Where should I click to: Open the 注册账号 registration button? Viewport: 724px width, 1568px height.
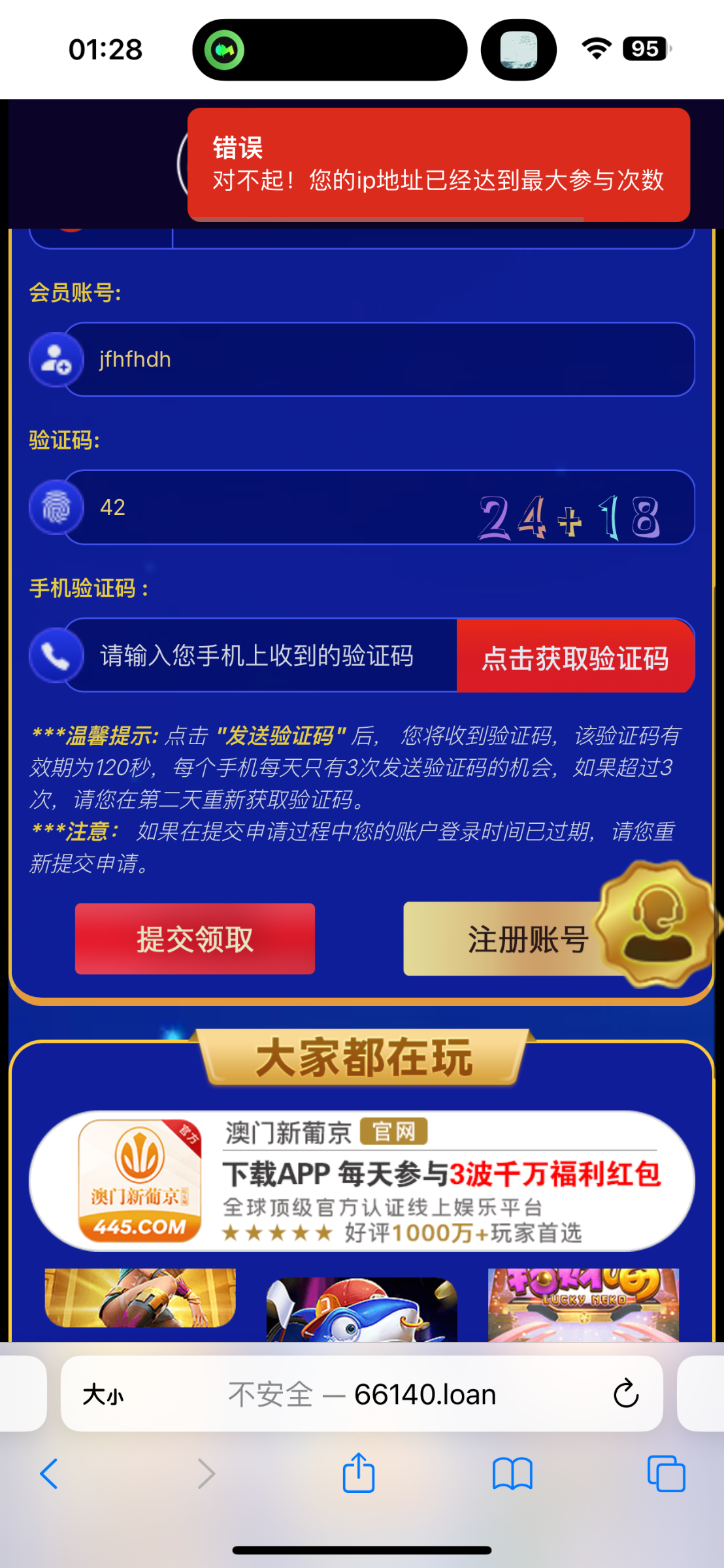(x=503, y=939)
